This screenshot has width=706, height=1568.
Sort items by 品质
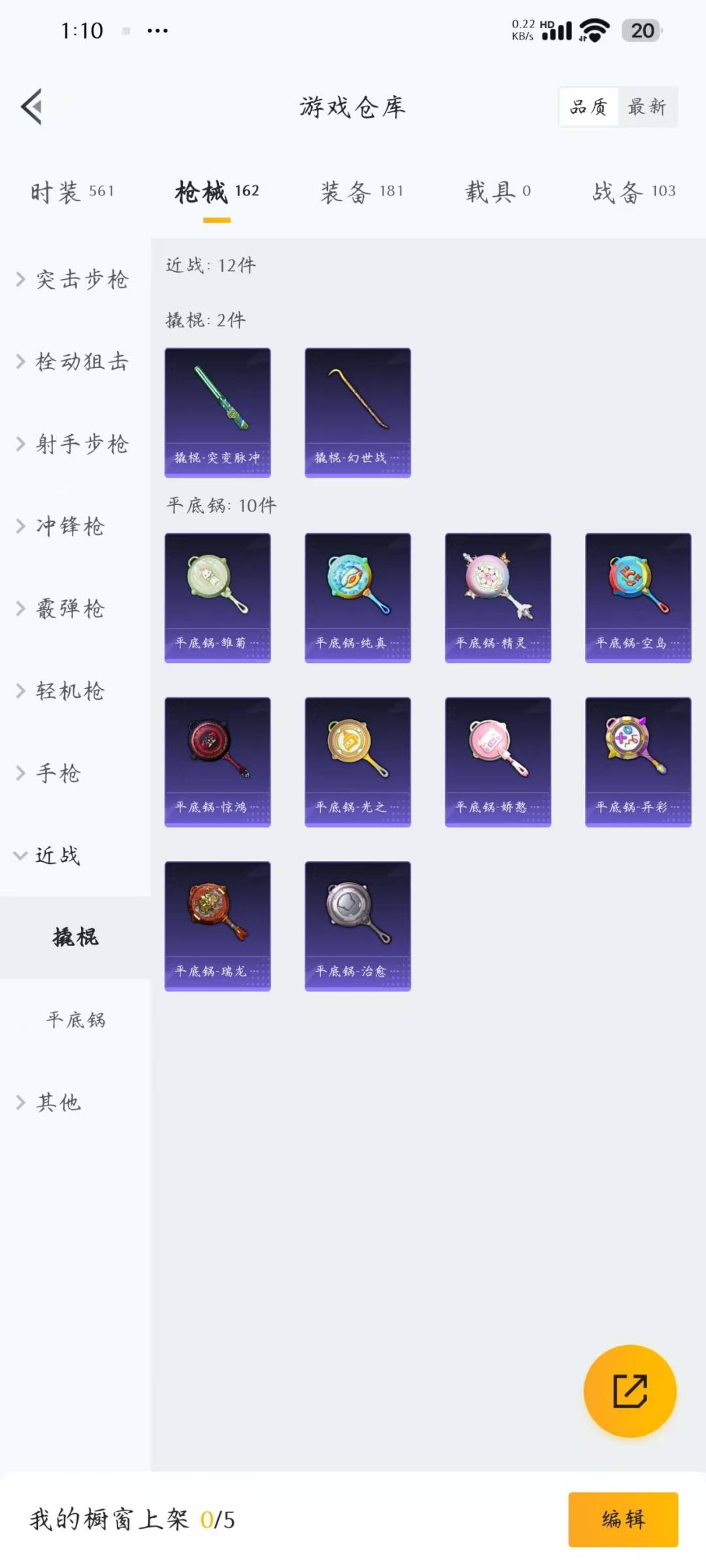pyautogui.click(x=588, y=106)
